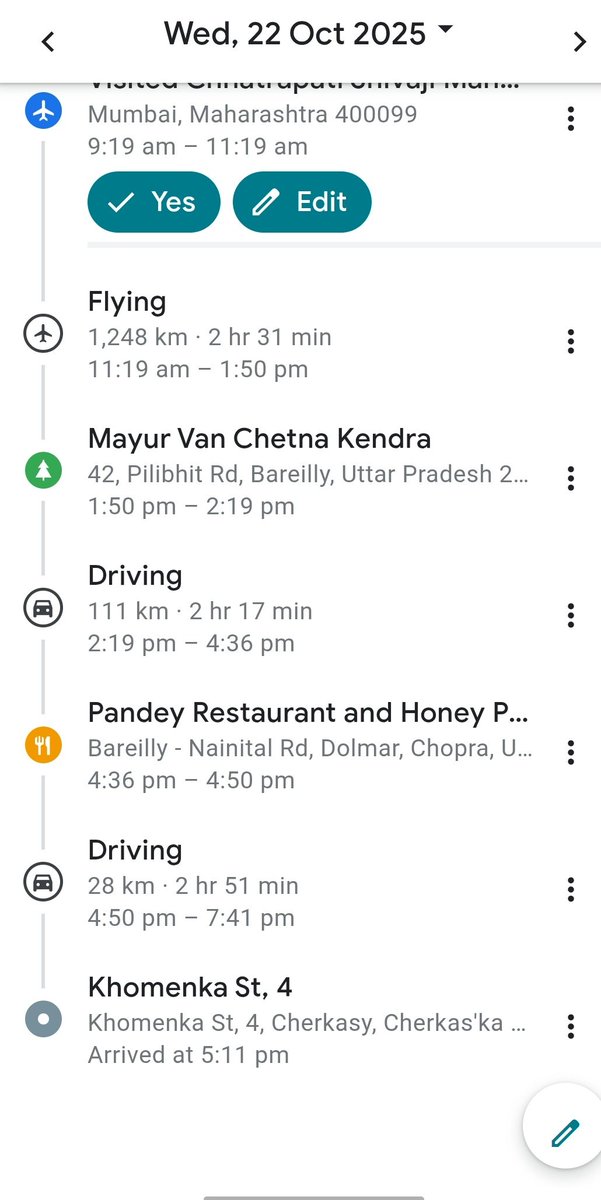Go to the next day
Screen dimensions: 601x1200
click(579, 41)
